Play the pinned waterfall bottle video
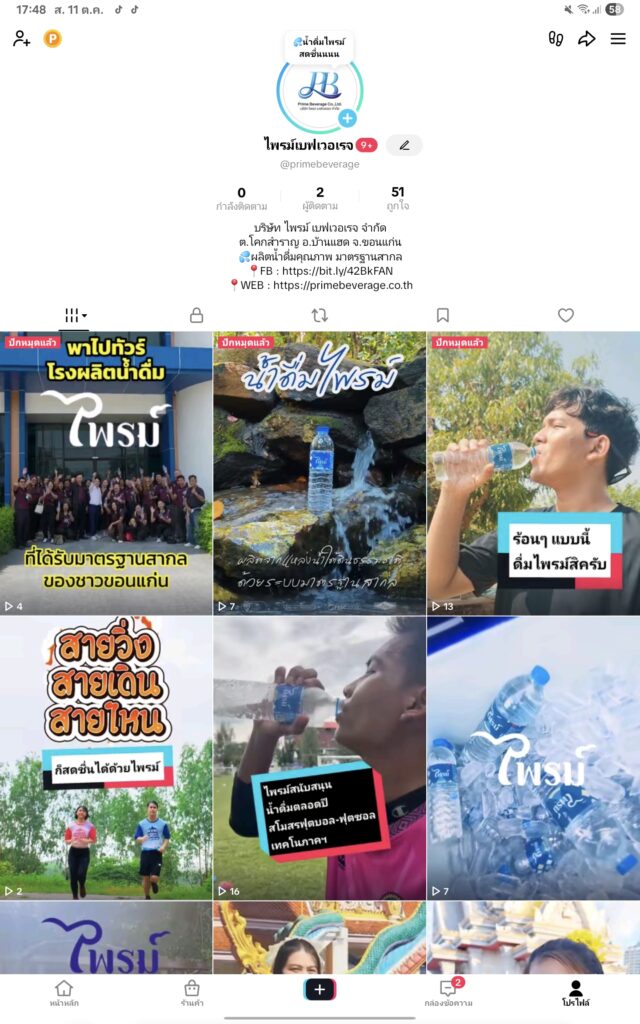The height and width of the screenshot is (1024, 640). point(320,473)
